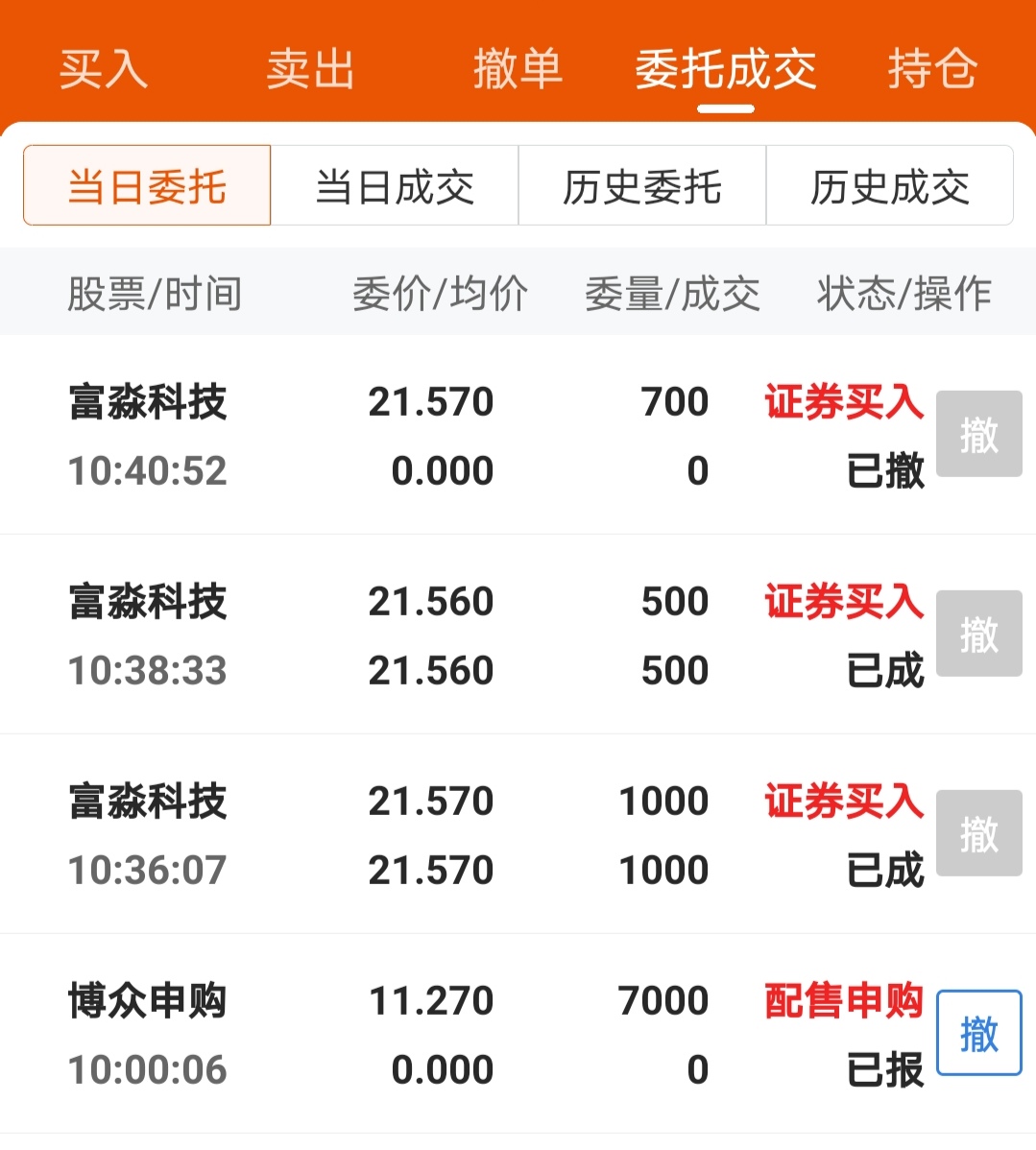Switch to the 买入 tab
1036x1150 pixels.
click(101, 67)
